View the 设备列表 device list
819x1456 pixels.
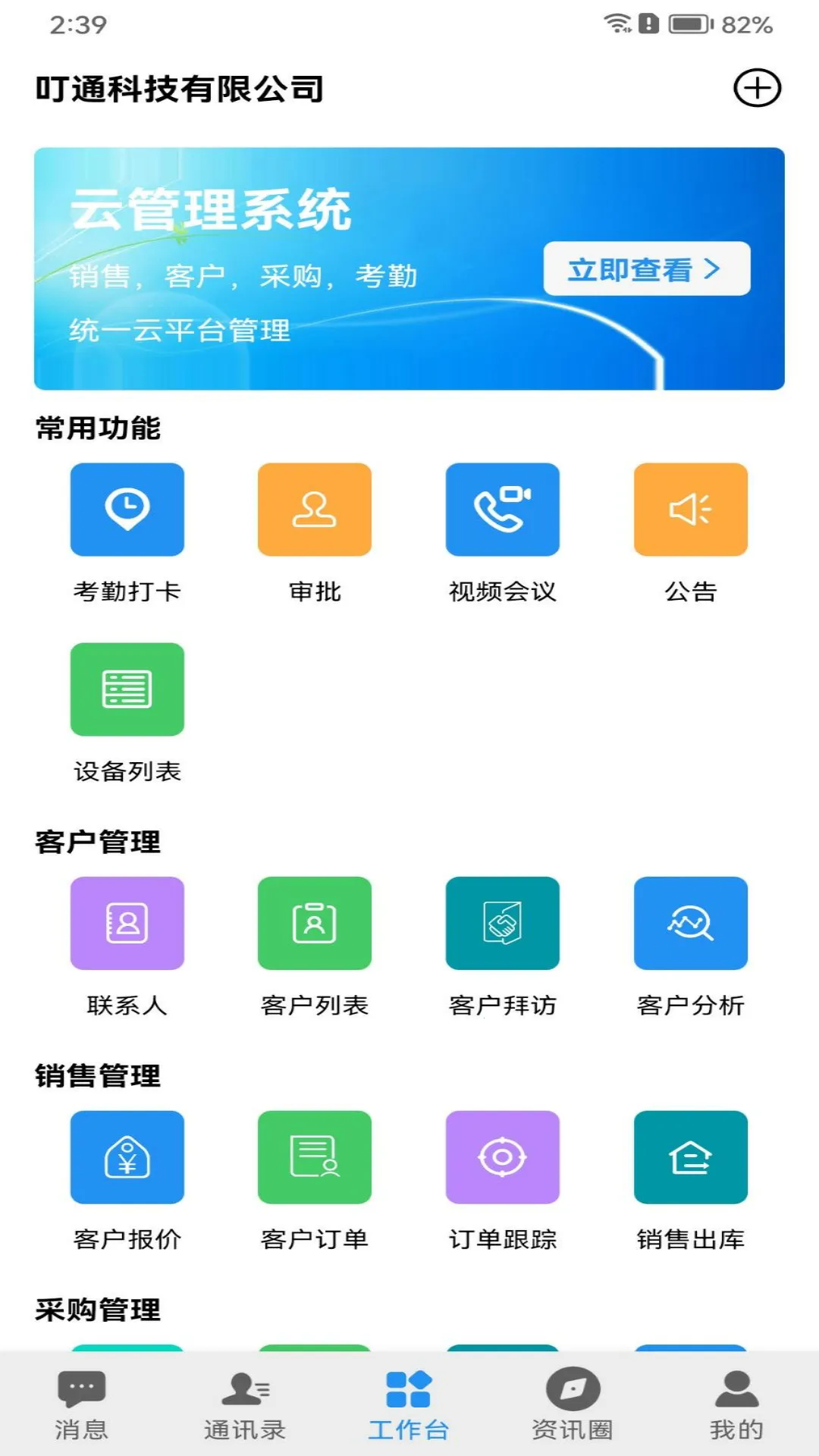pyautogui.click(x=127, y=689)
